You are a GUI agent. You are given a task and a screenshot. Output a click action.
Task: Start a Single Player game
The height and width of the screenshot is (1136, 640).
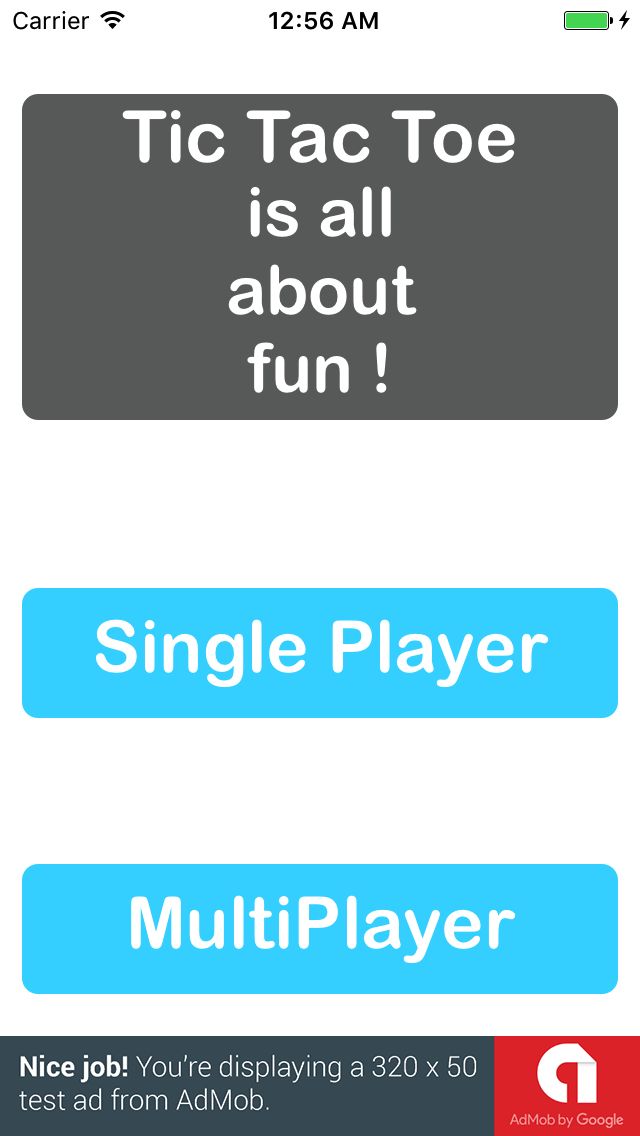(320, 653)
